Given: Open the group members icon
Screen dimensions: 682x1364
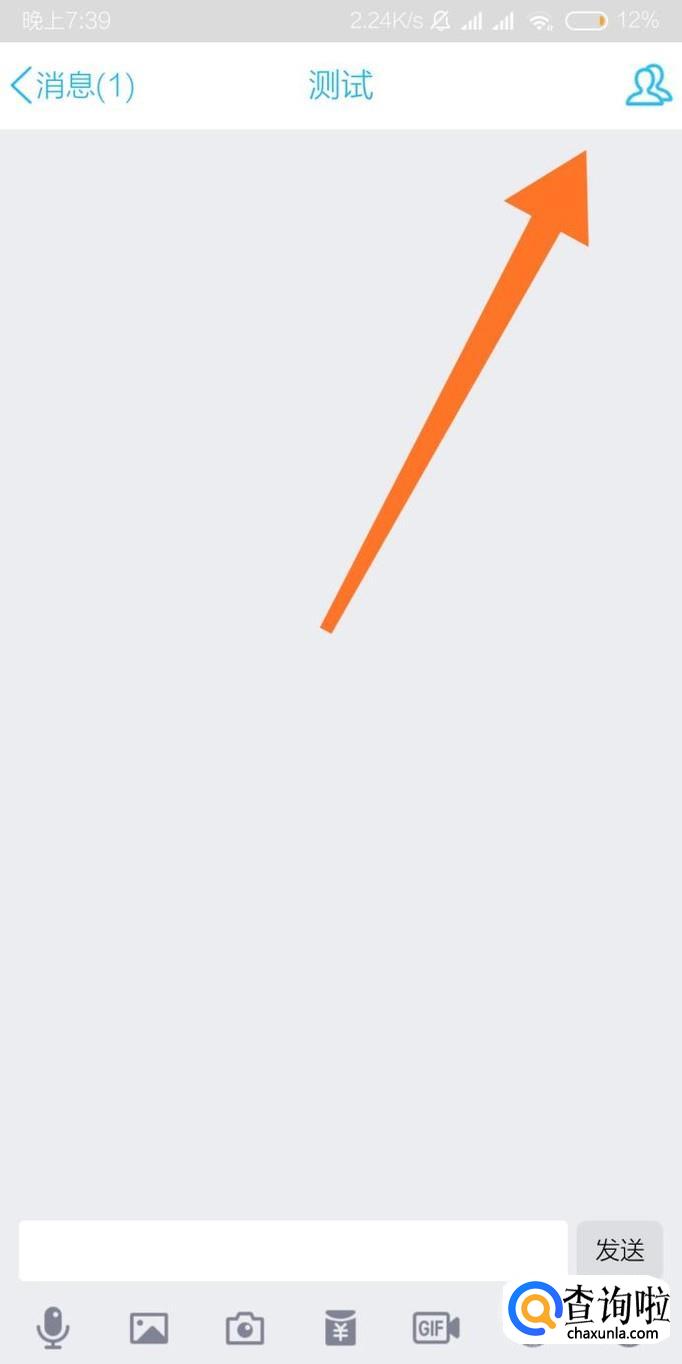Looking at the screenshot, I should pyautogui.click(x=648, y=86).
